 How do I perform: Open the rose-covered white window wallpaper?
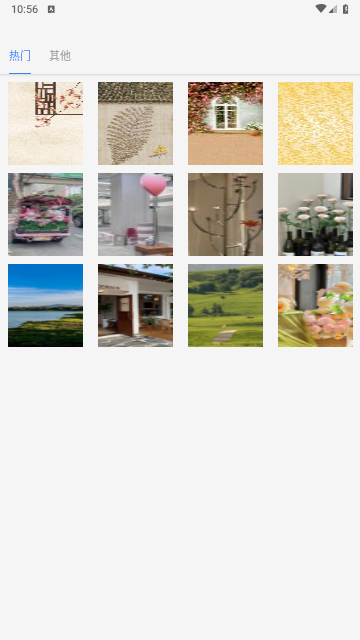tap(225, 123)
